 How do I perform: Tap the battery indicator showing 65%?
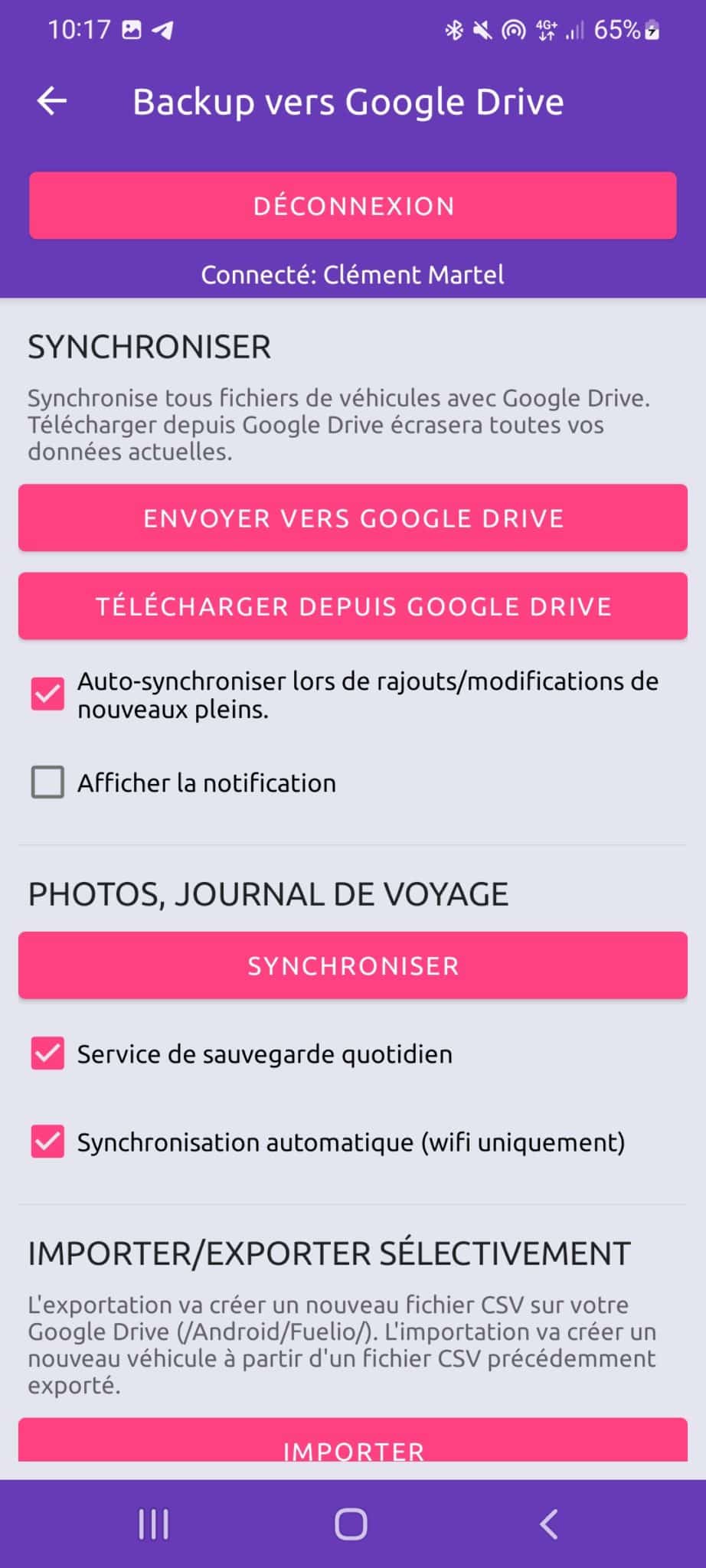(x=620, y=31)
